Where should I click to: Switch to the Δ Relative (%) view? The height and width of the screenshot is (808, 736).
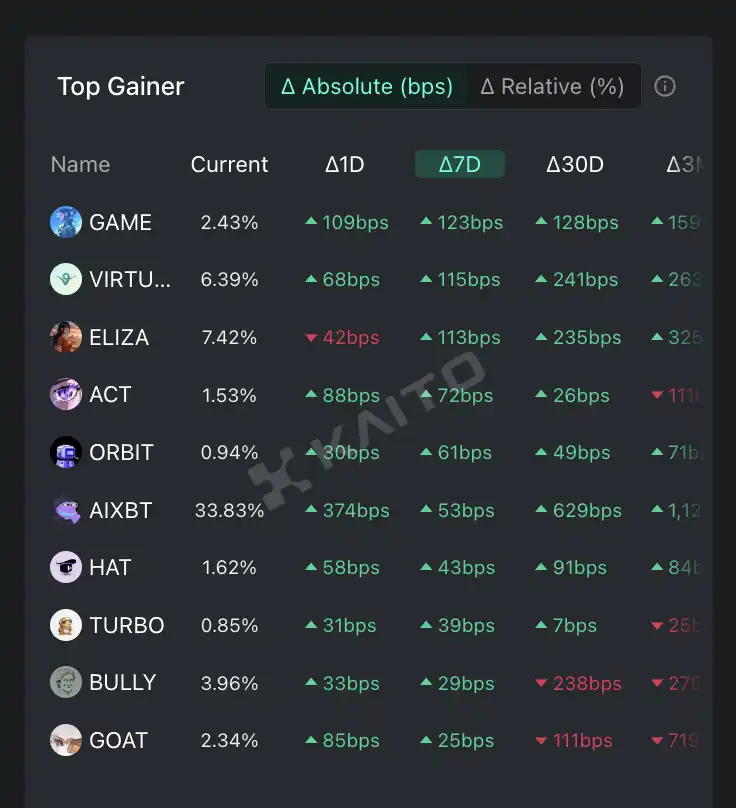[x=552, y=87]
